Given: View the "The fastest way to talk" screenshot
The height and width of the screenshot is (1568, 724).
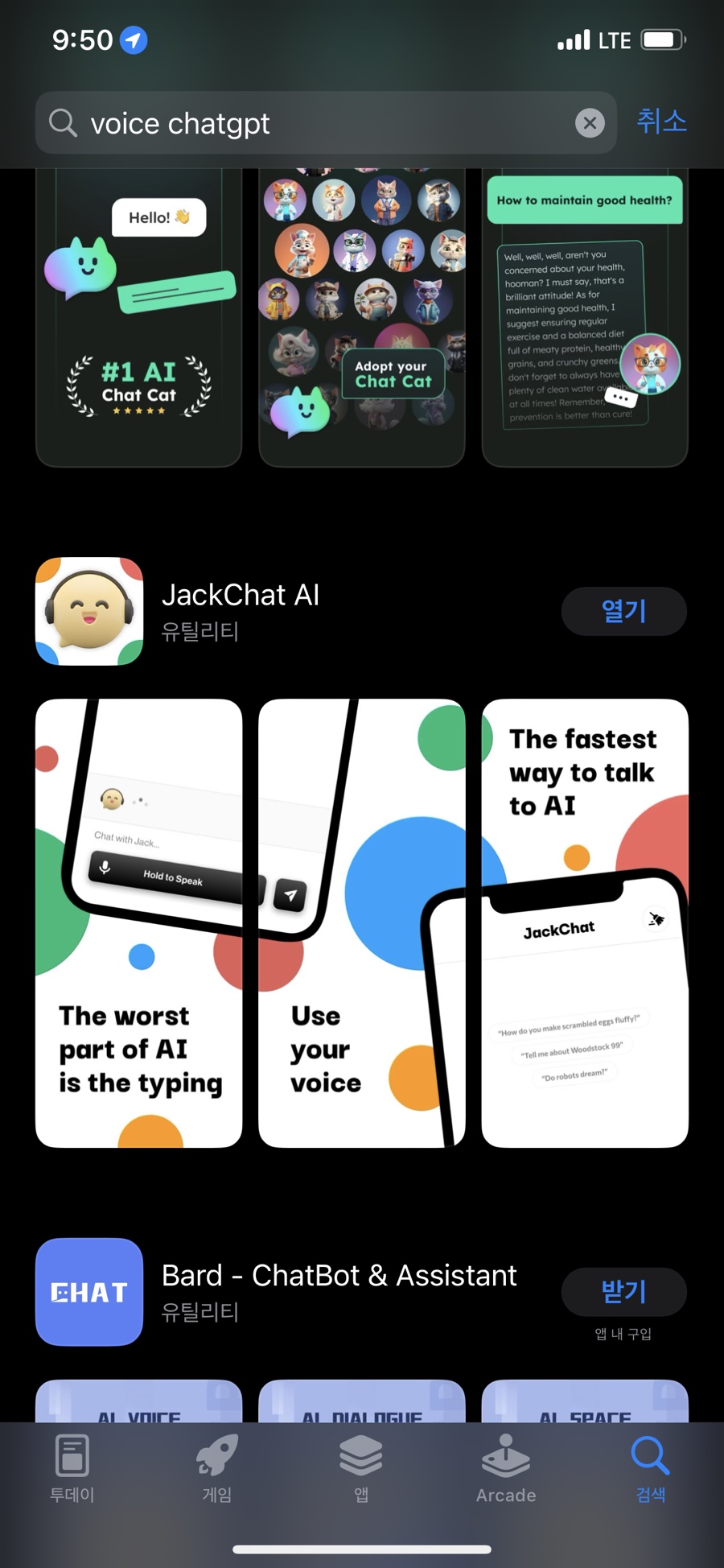Looking at the screenshot, I should 585,923.
